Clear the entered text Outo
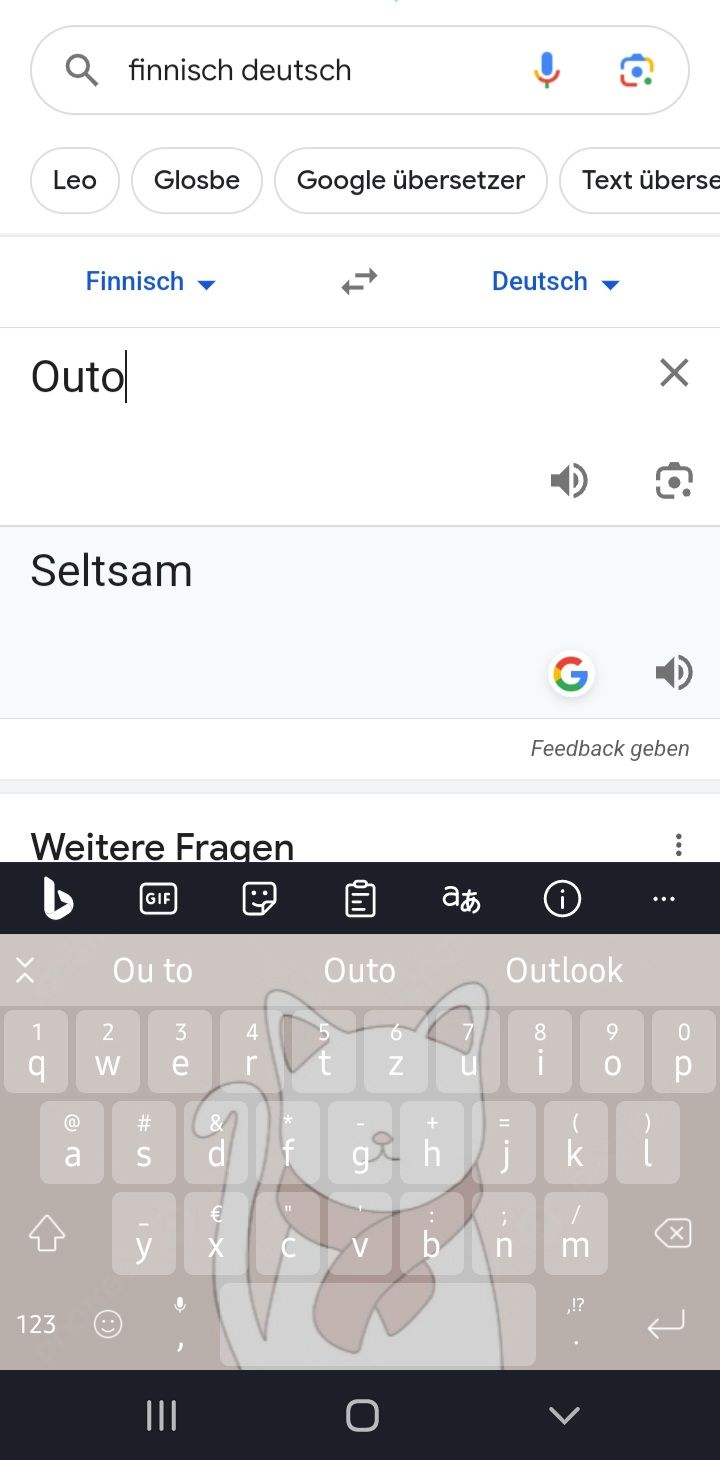The height and width of the screenshot is (1460, 720). tap(674, 373)
